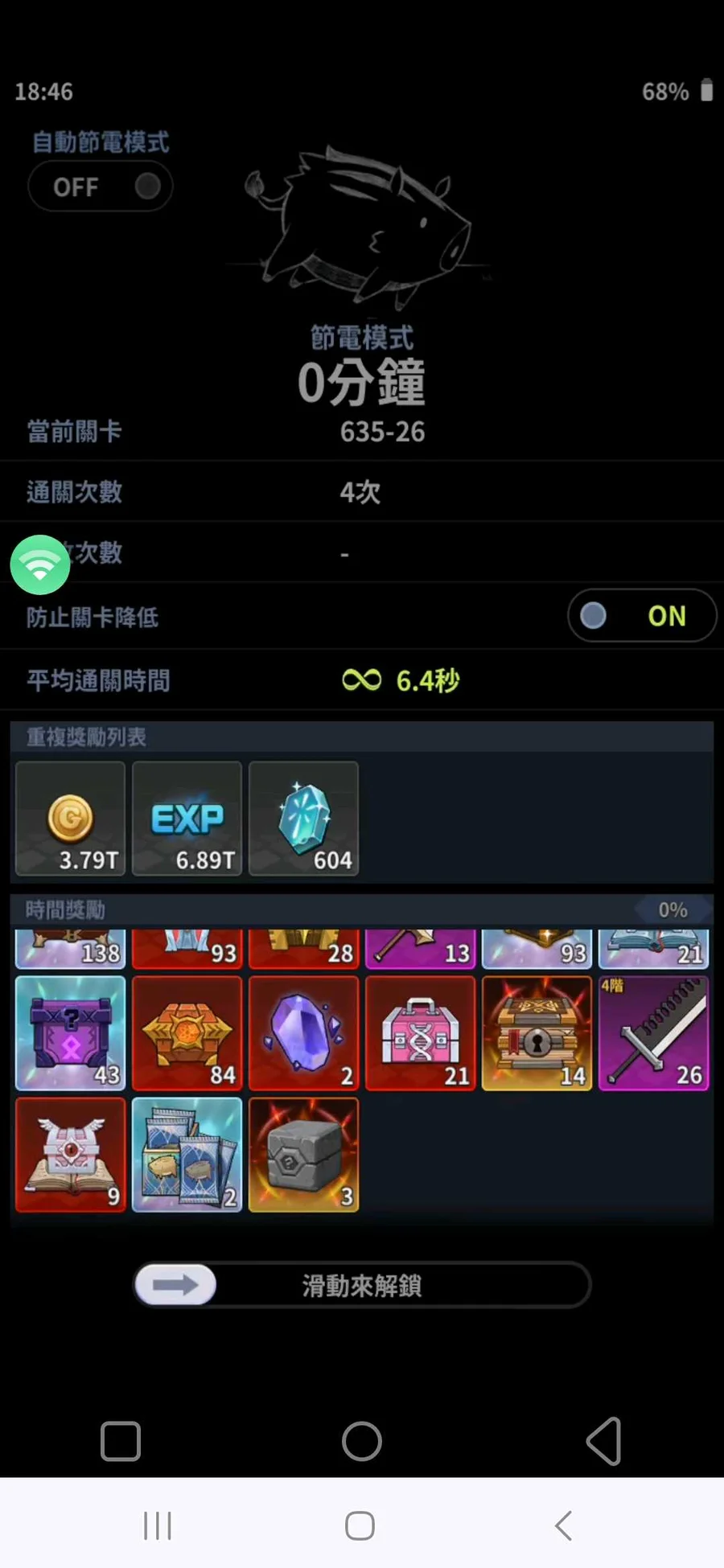Tap the stone cube item with 3

pos(304,1155)
